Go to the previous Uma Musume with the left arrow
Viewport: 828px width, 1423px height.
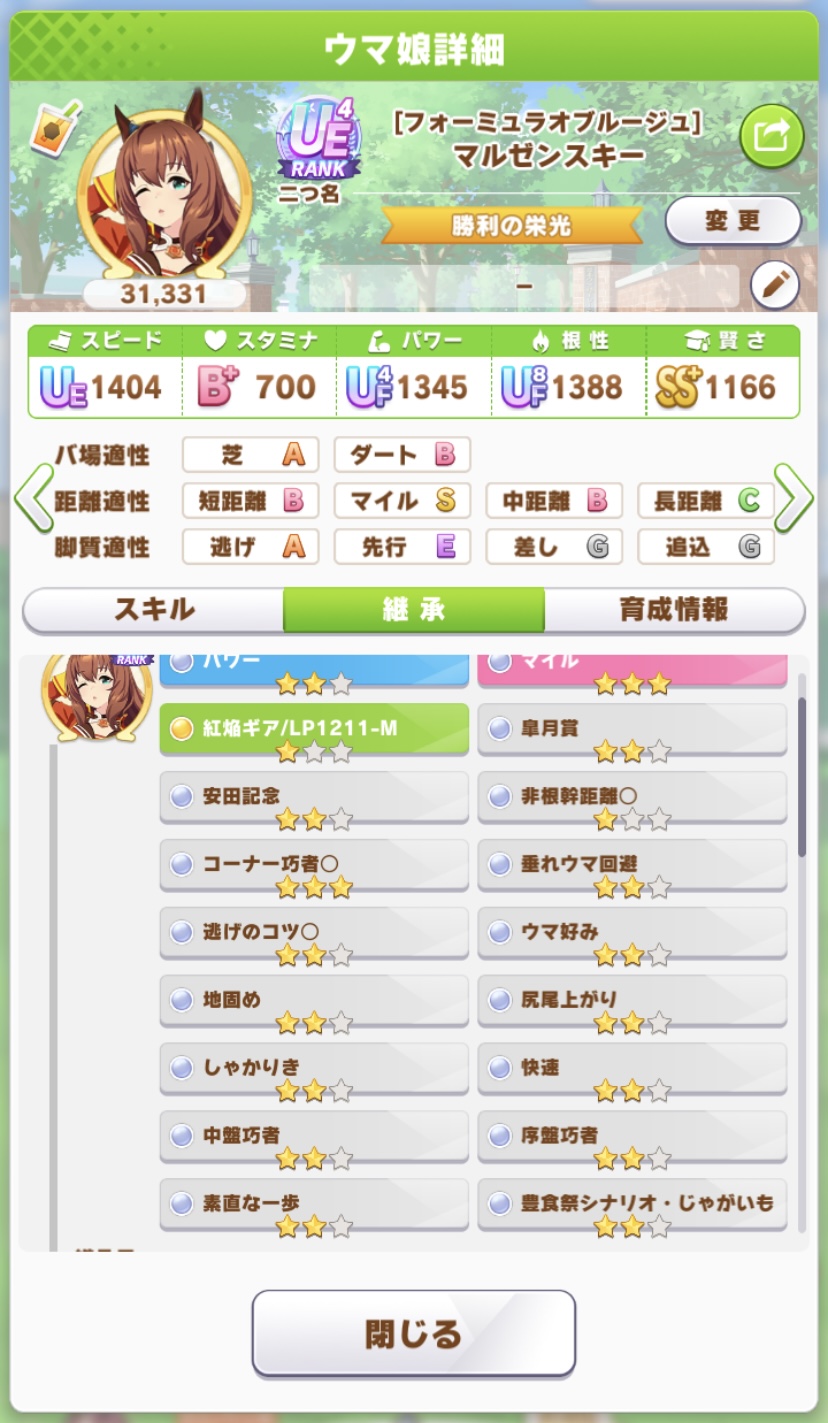point(35,498)
